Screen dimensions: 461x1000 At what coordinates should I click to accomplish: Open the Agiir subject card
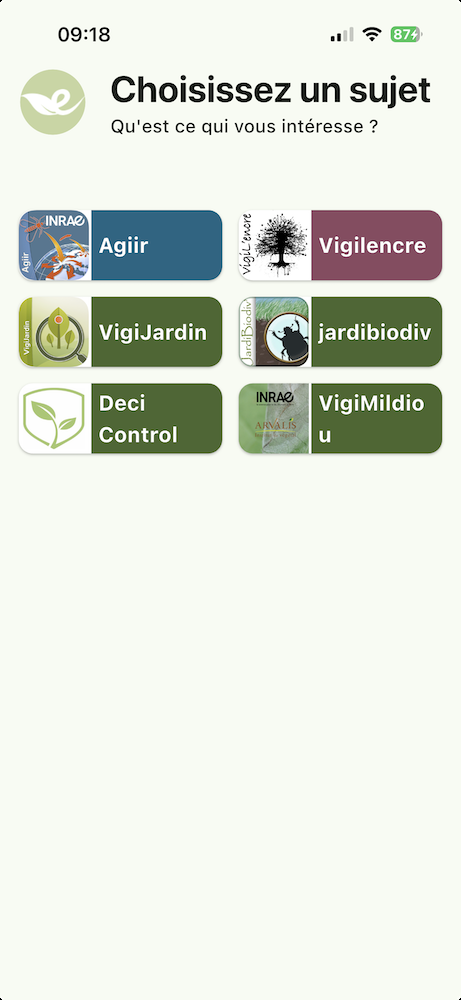tap(121, 246)
